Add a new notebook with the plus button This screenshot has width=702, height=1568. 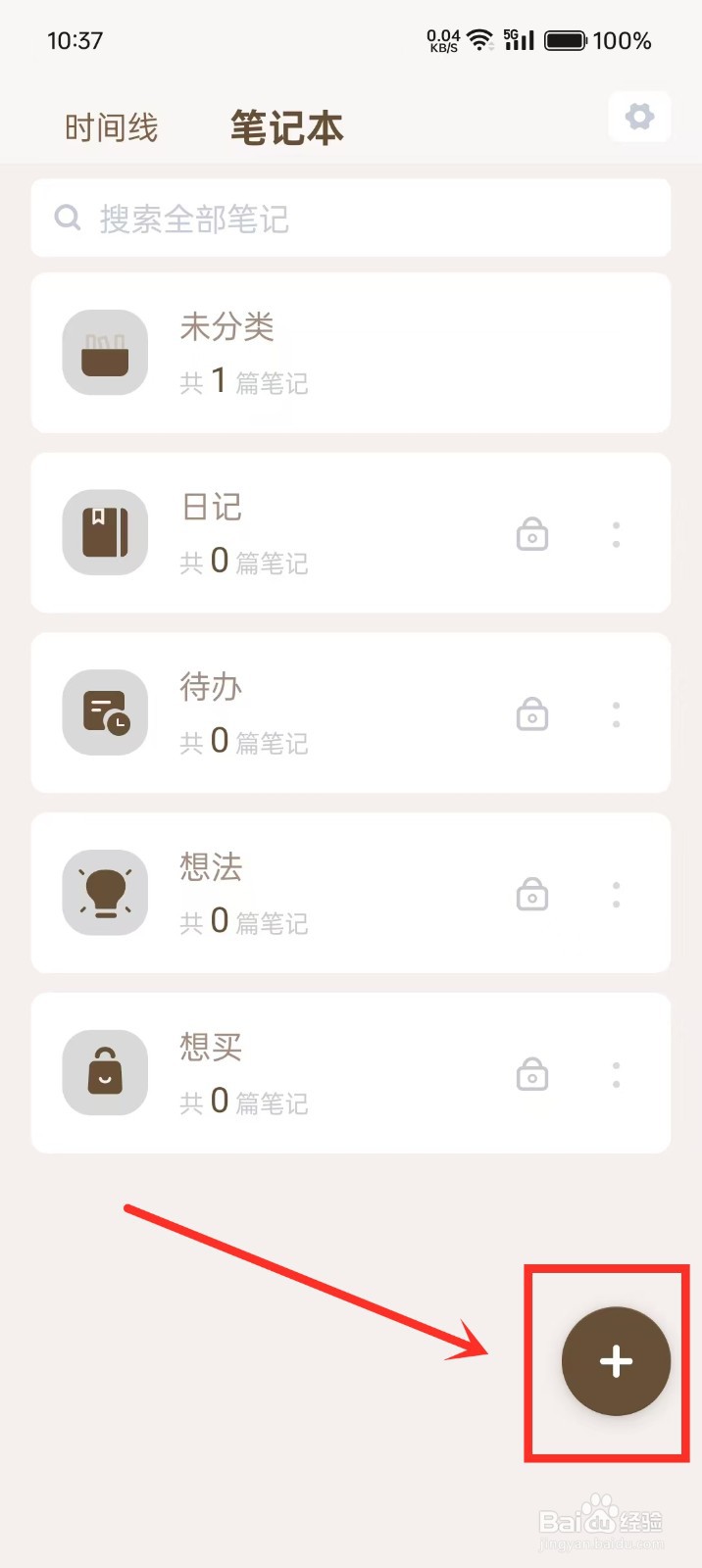[x=616, y=1361]
